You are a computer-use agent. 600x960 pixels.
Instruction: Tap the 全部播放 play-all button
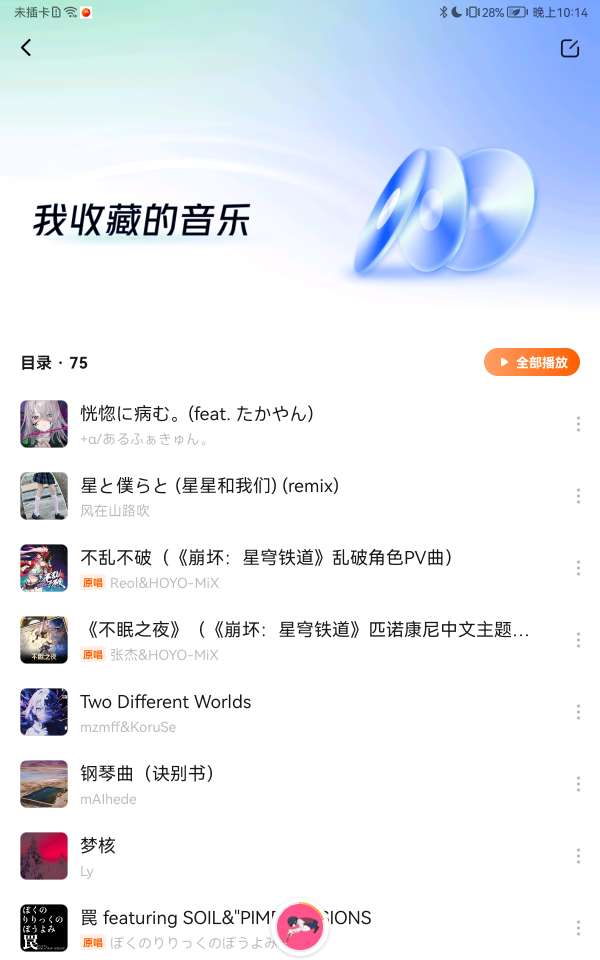coord(532,362)
